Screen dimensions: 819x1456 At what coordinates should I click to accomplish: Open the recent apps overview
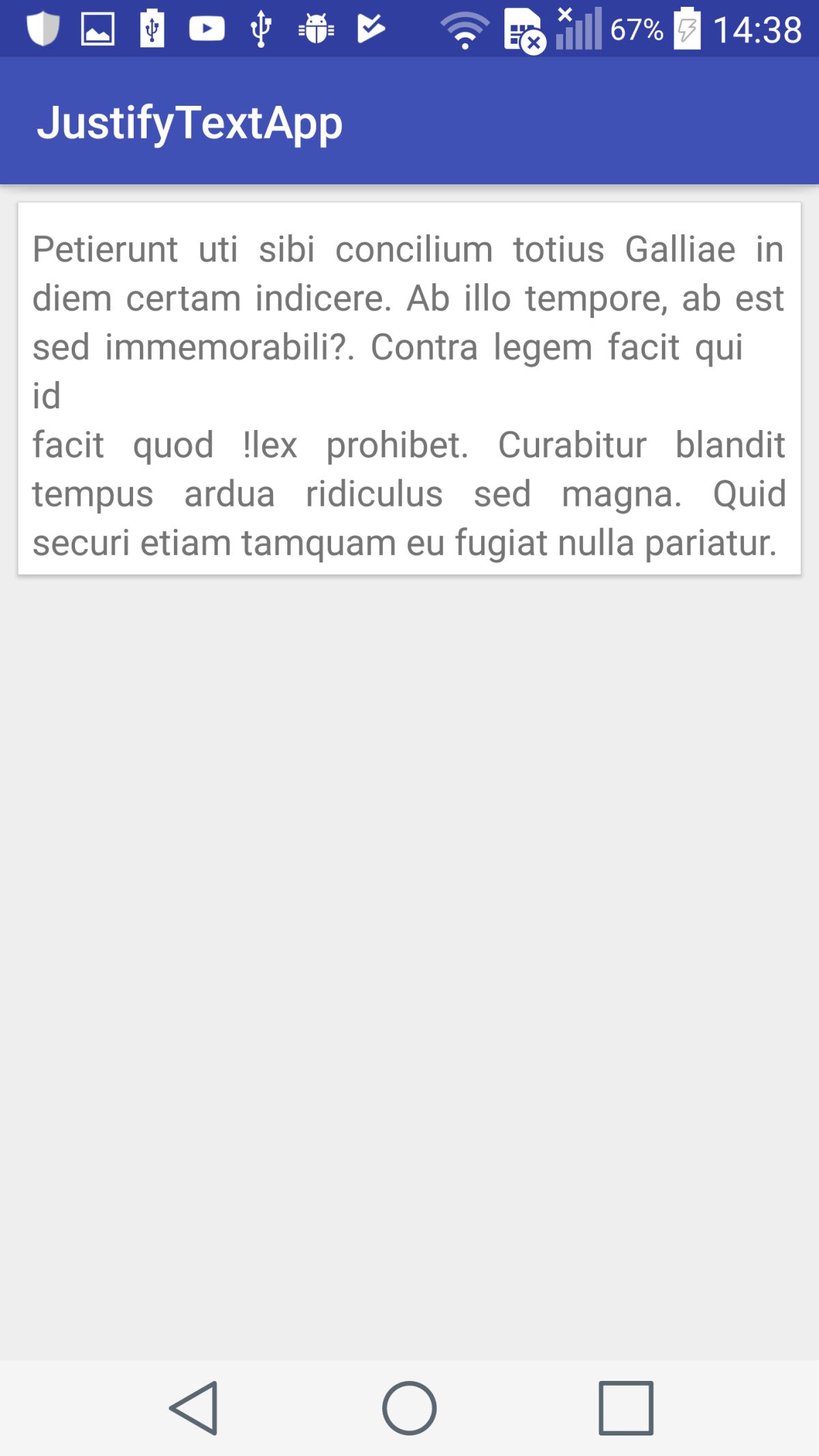pos(626,1408)
